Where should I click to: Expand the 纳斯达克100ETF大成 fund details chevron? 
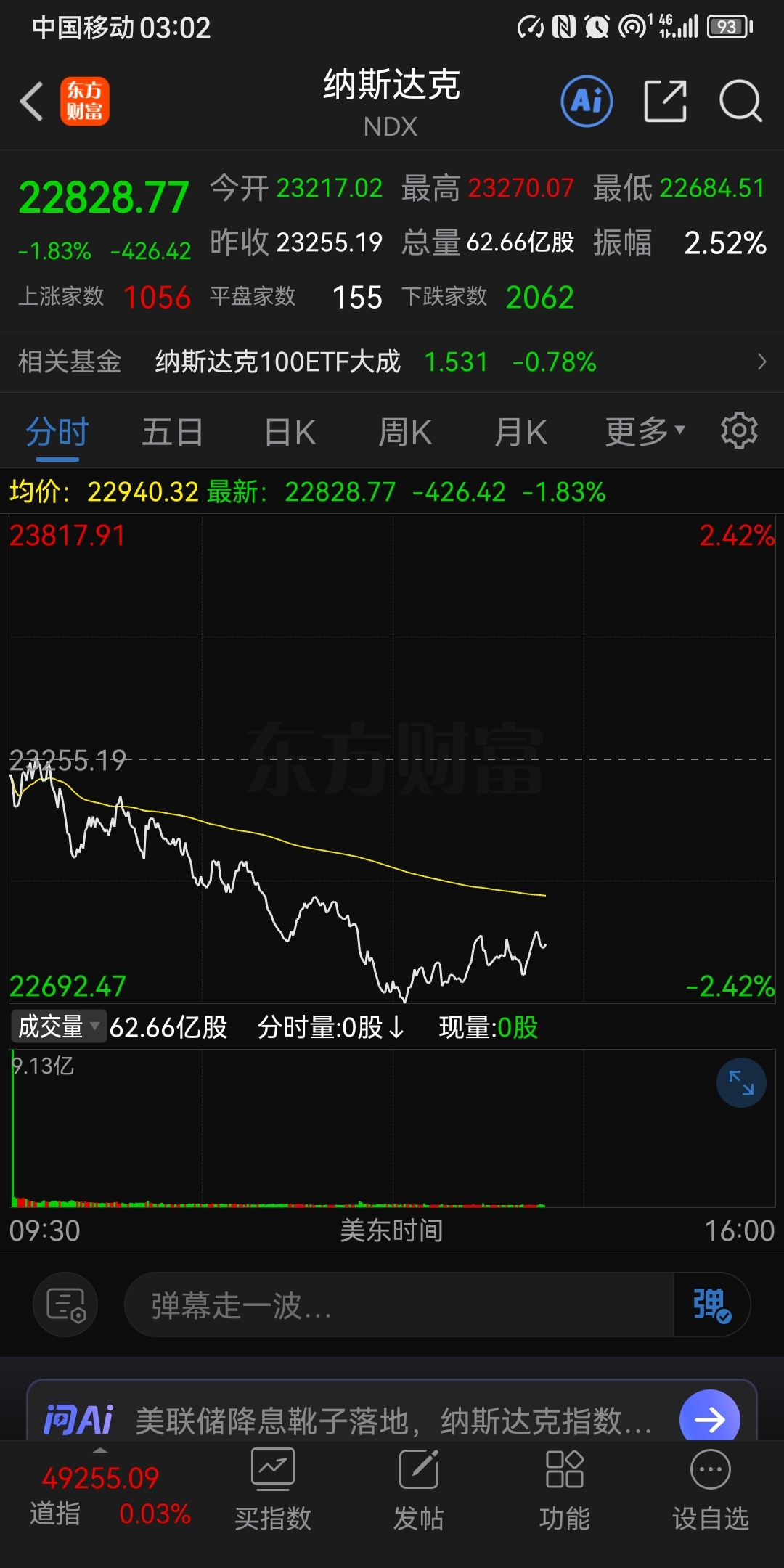761,361
